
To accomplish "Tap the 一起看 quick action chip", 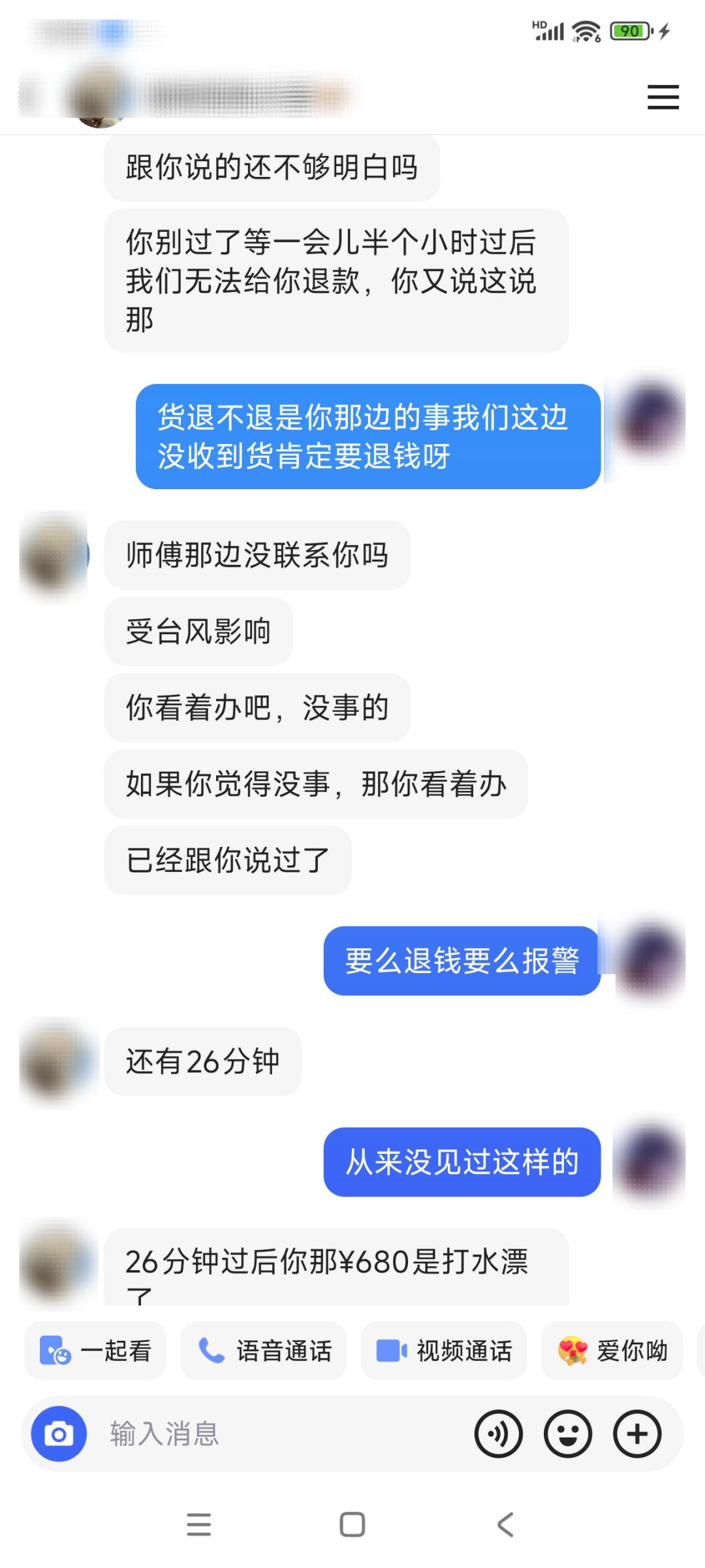I will tap(95, 1351).
